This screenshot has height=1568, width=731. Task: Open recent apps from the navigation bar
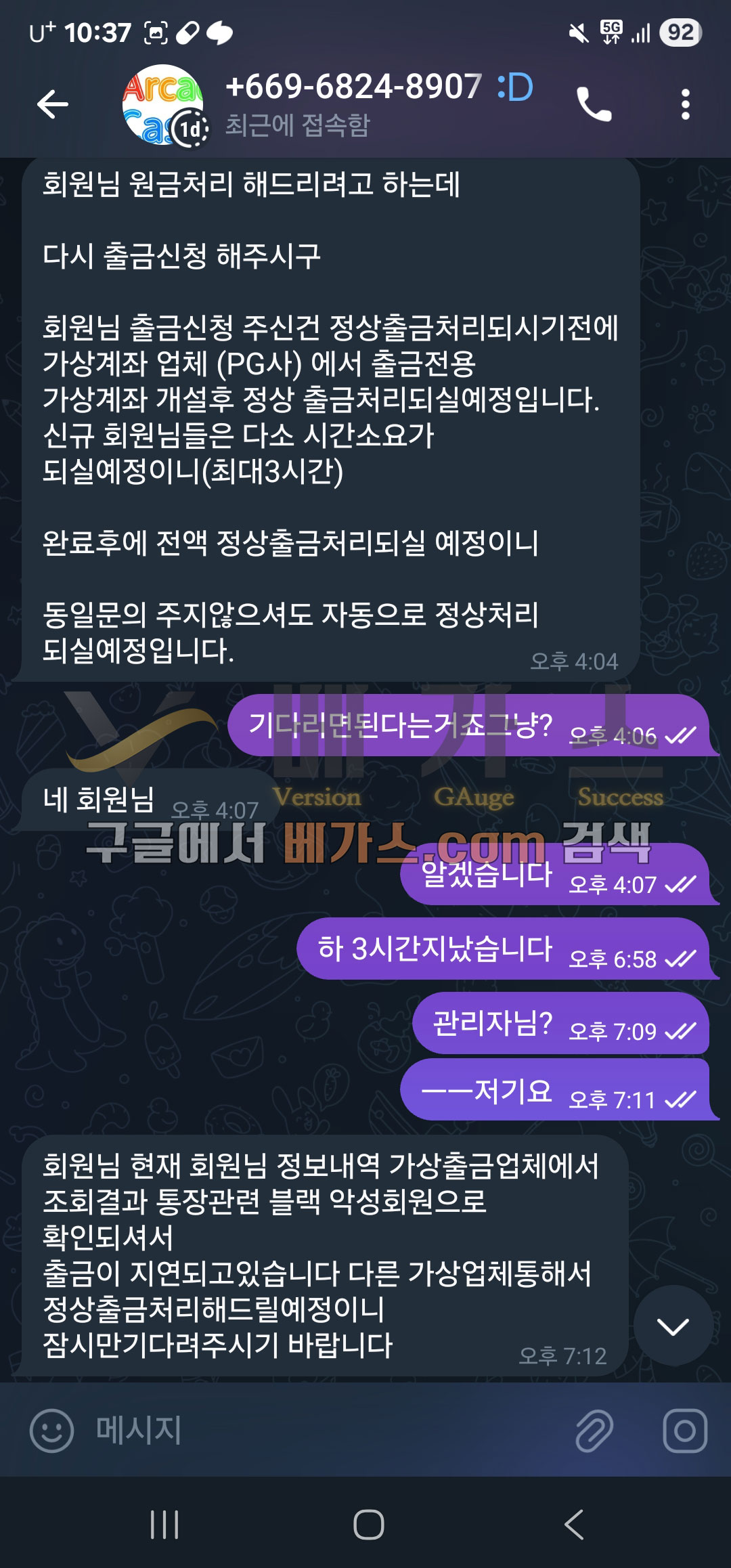[x=164, y=1525]
